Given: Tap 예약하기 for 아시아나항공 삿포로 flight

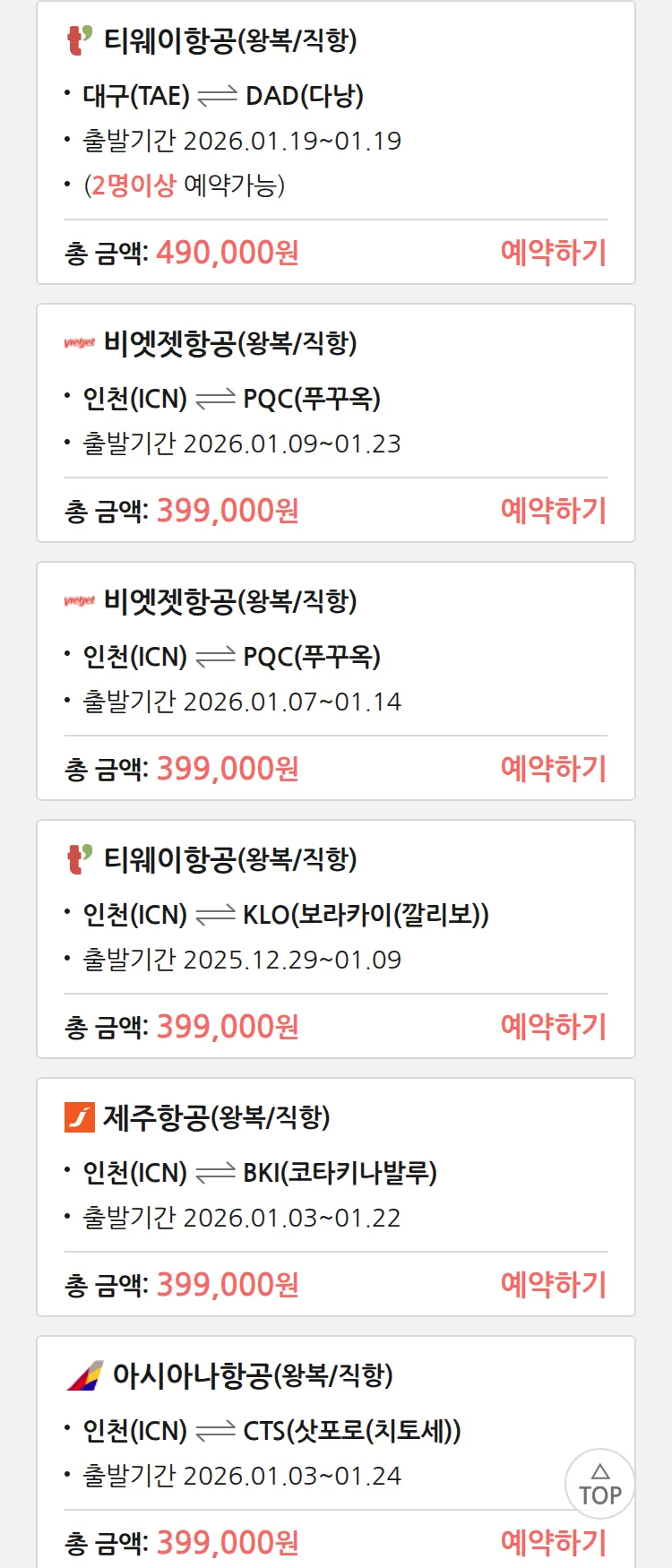Looking at the screenshot, I should click(553, 1543).
